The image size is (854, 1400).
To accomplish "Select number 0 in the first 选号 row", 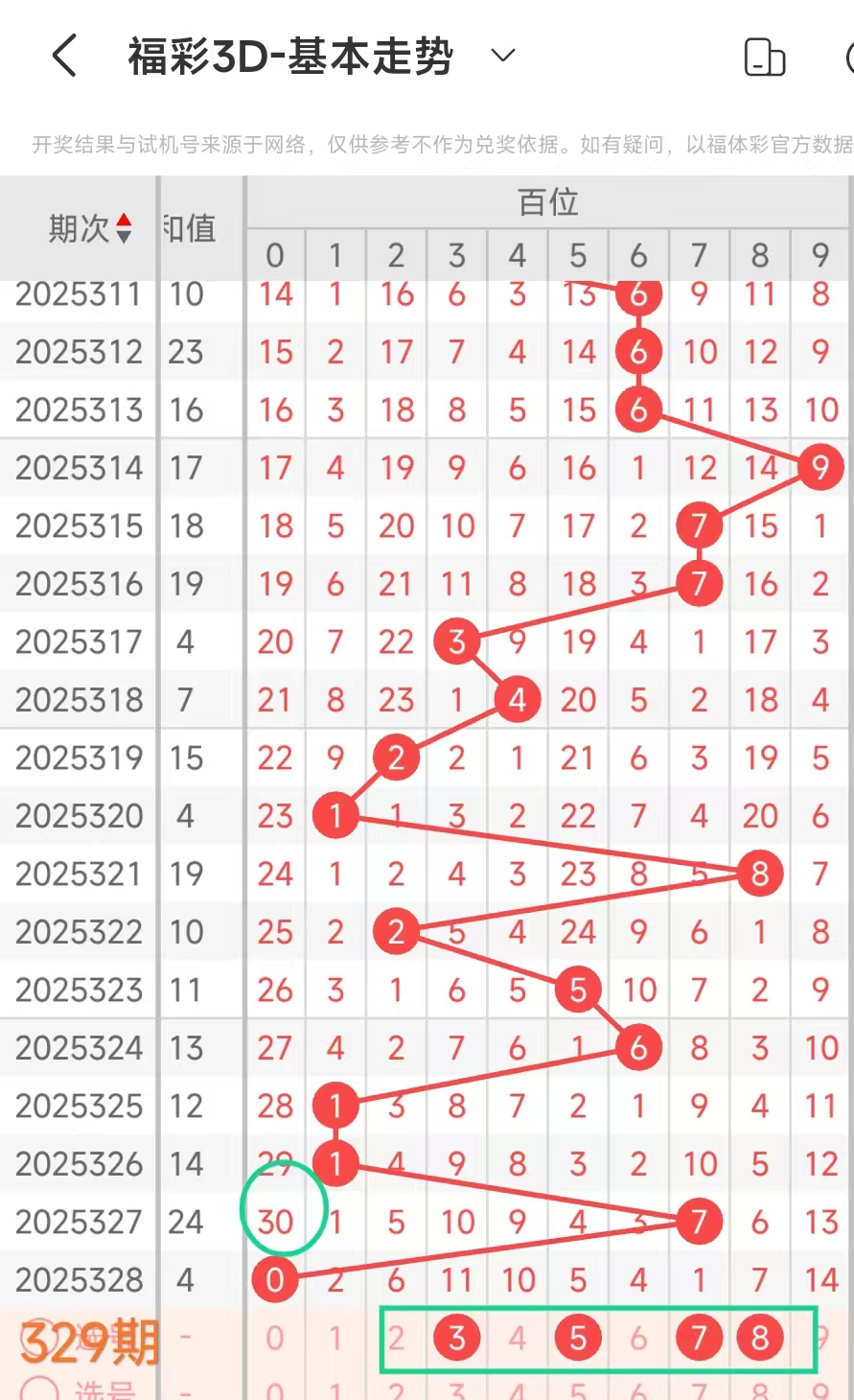I will coord(275,1338).
